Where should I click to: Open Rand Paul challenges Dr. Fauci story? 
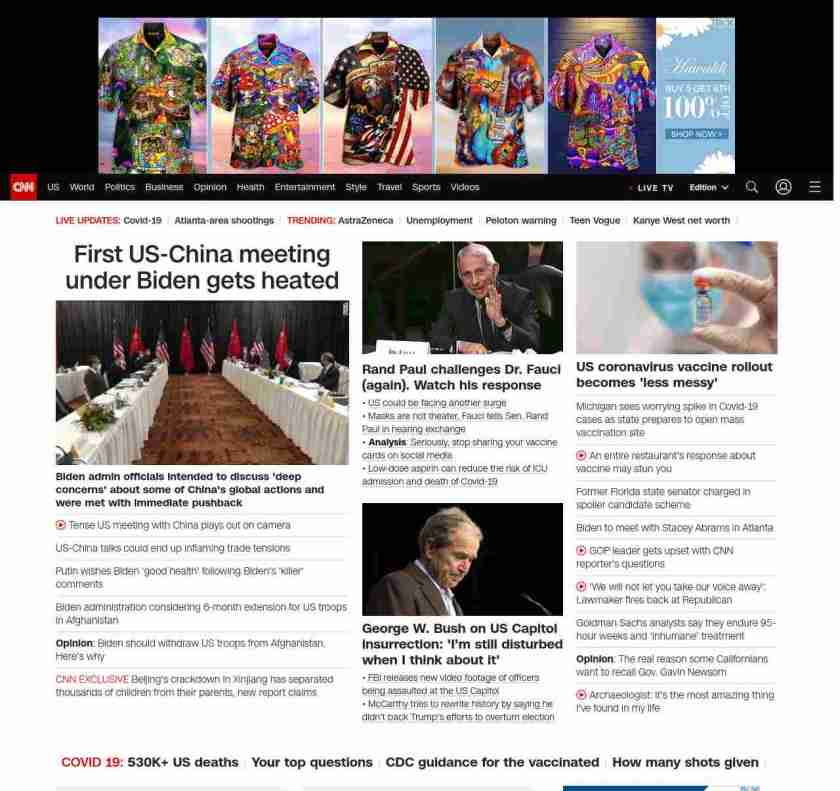click(x=461, y=377)
